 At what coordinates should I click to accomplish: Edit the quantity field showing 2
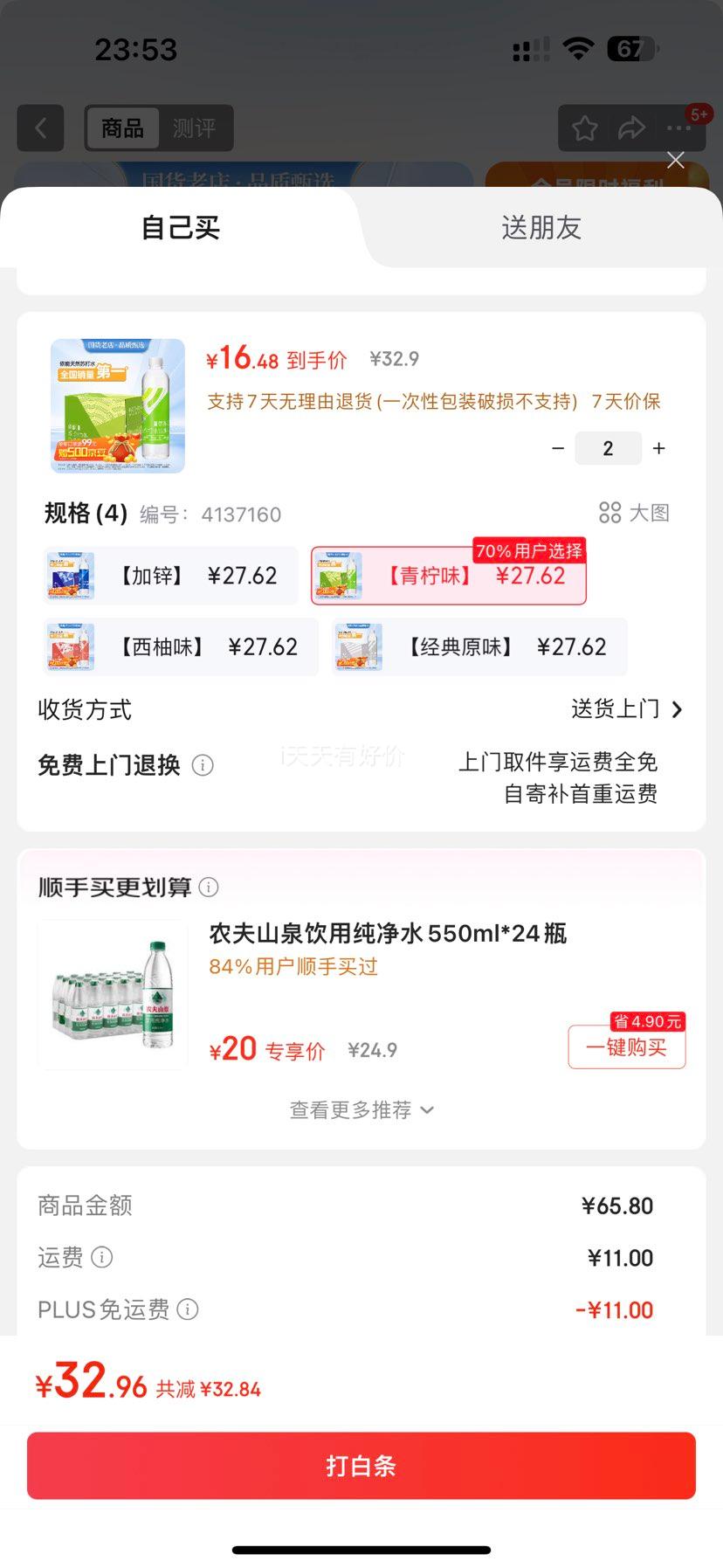coord(608,449)
